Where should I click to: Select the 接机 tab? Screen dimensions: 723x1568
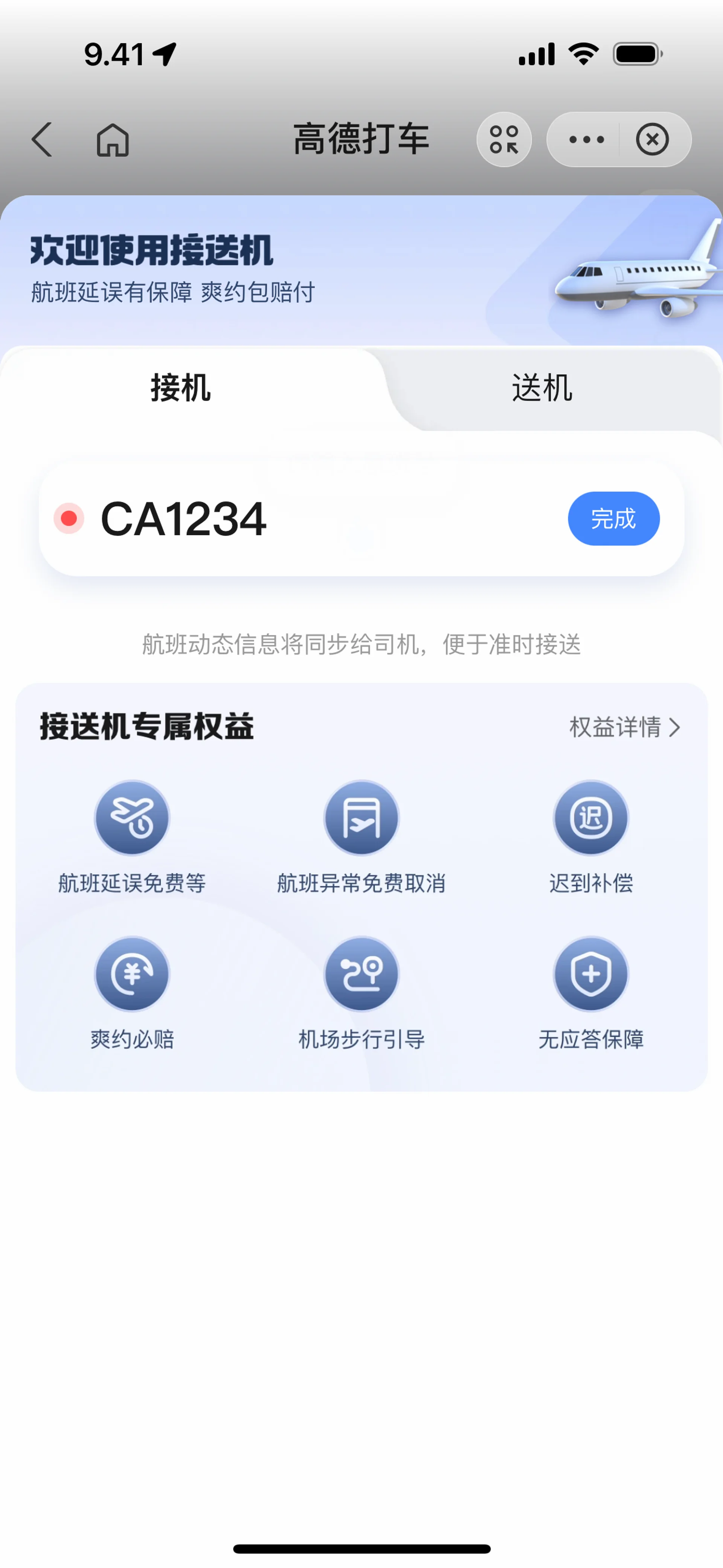coord(181,388)
